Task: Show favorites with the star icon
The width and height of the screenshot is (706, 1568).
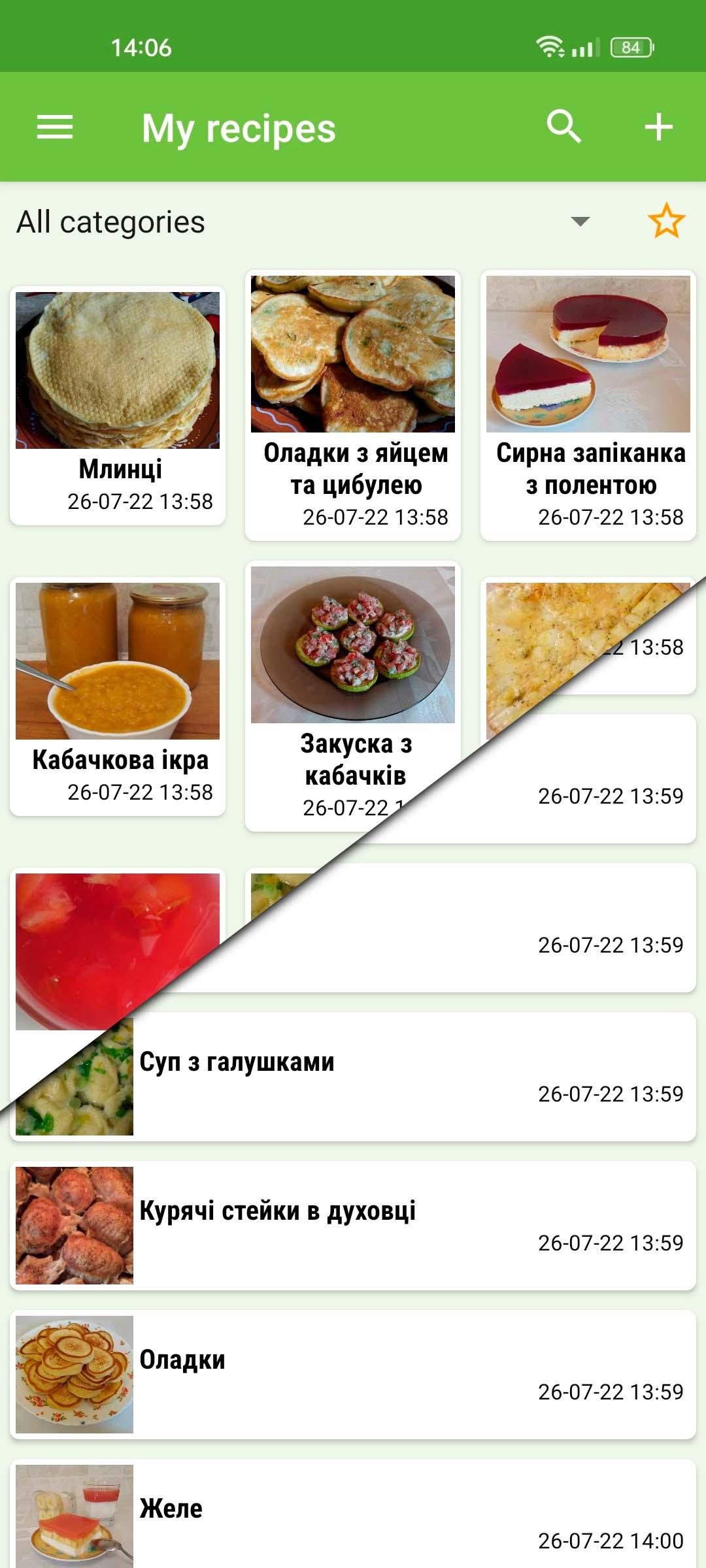Action: [666, 221]
